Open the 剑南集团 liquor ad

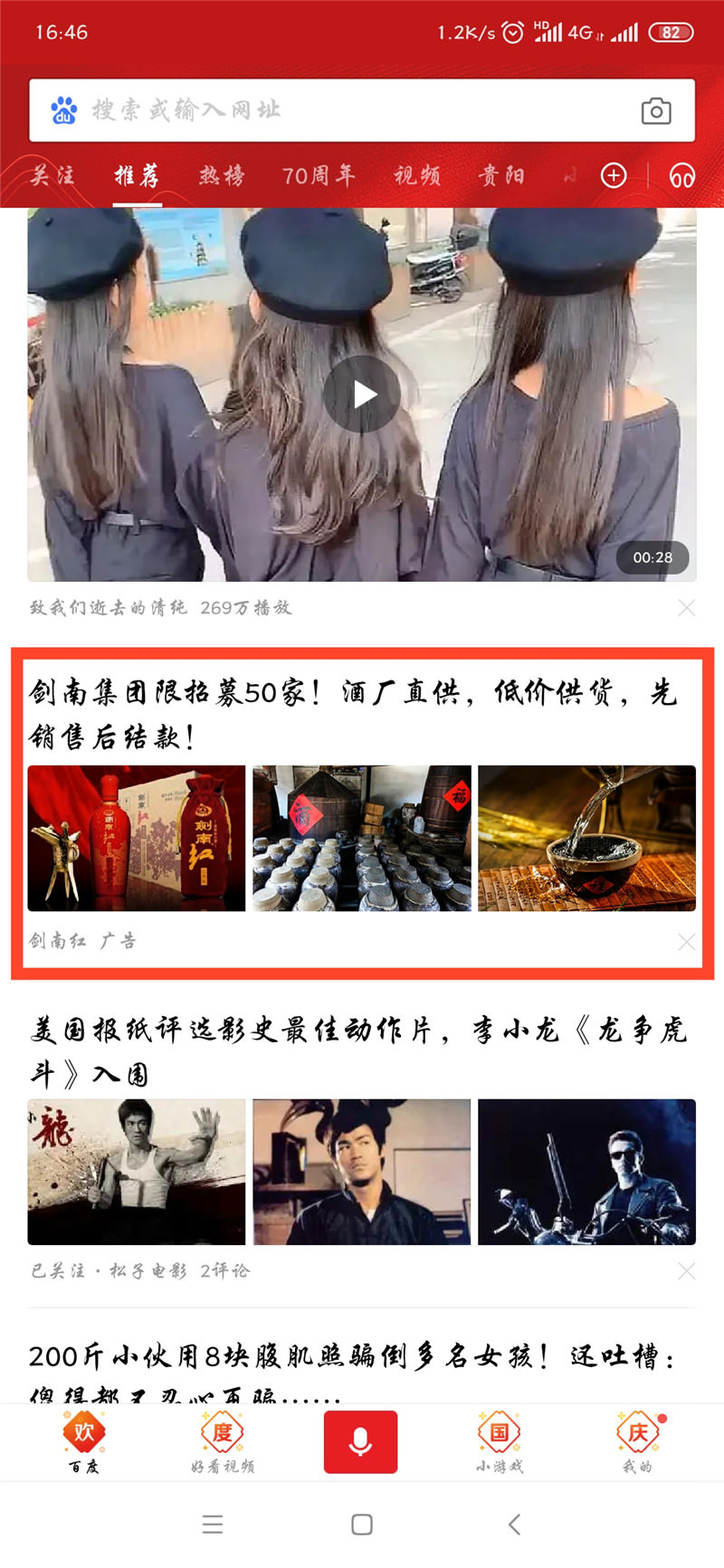click(x=353, y=715)
